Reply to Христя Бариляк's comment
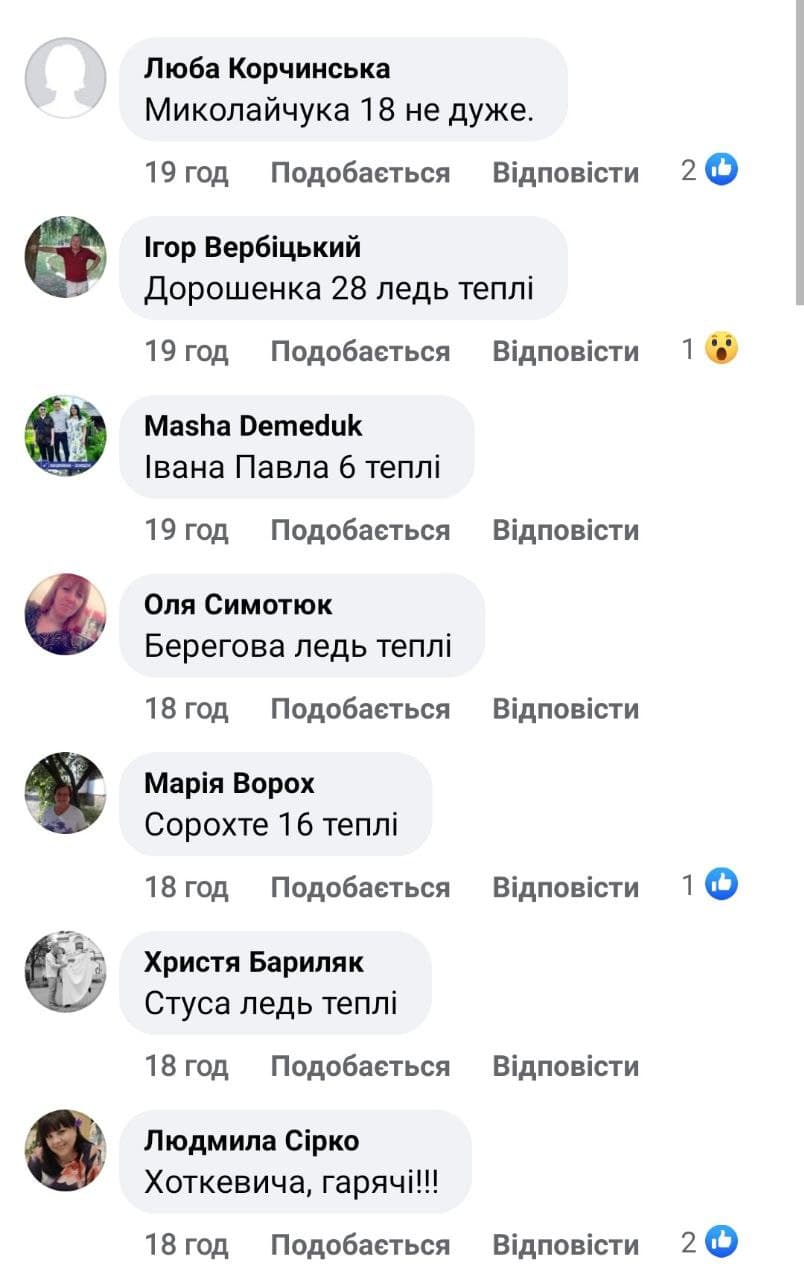 pyautogui.click(x=565, y=1066)
